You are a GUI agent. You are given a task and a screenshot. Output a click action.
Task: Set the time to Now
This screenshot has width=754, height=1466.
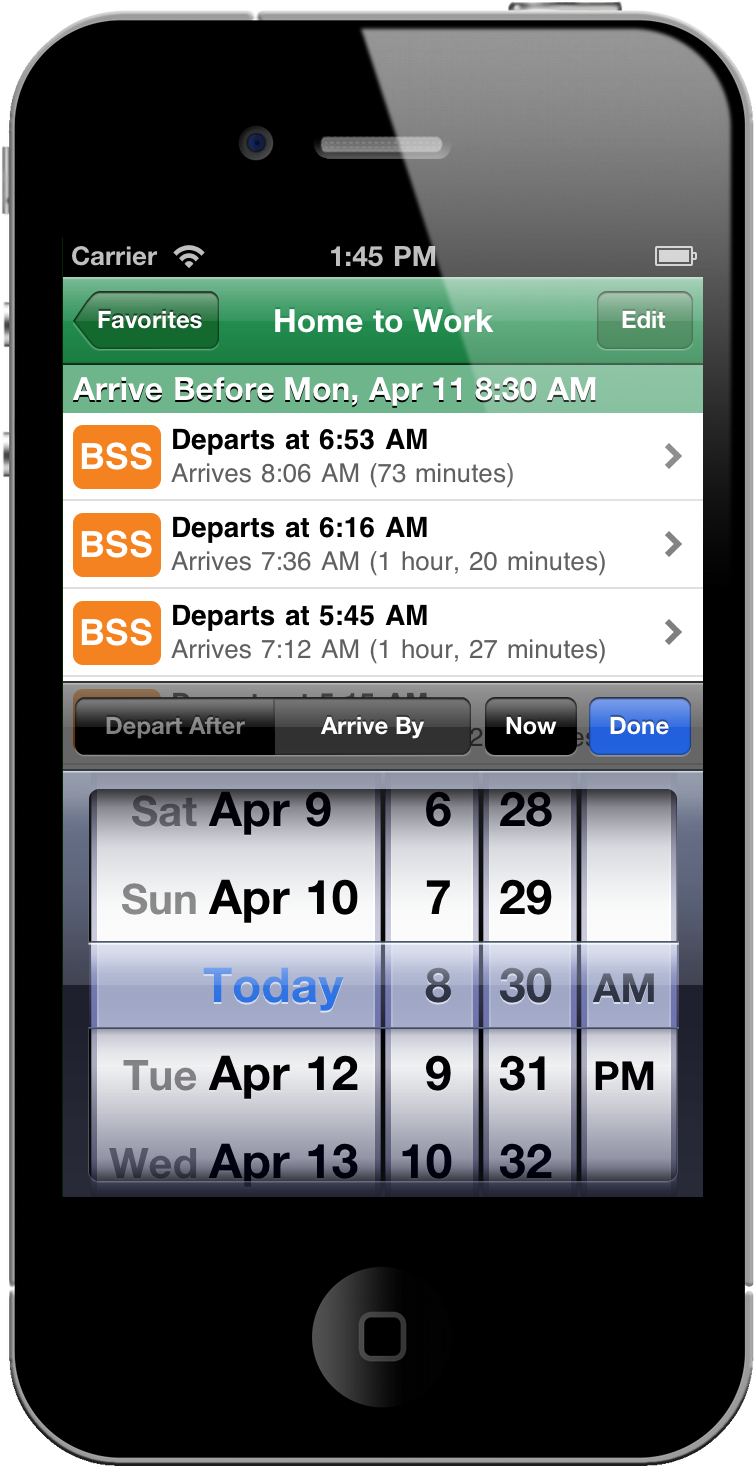pos(530,726)
